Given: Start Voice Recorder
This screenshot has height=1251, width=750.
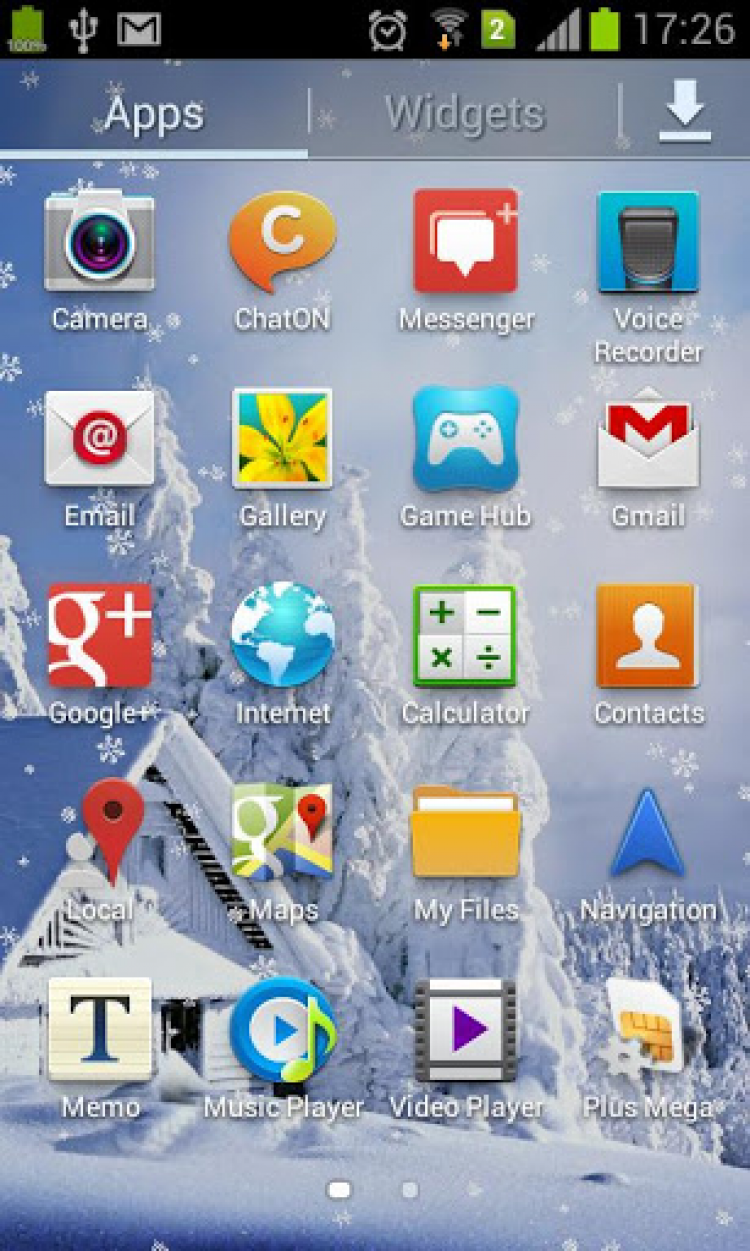Looking at the screenshot, I should (x=648, y=243).
